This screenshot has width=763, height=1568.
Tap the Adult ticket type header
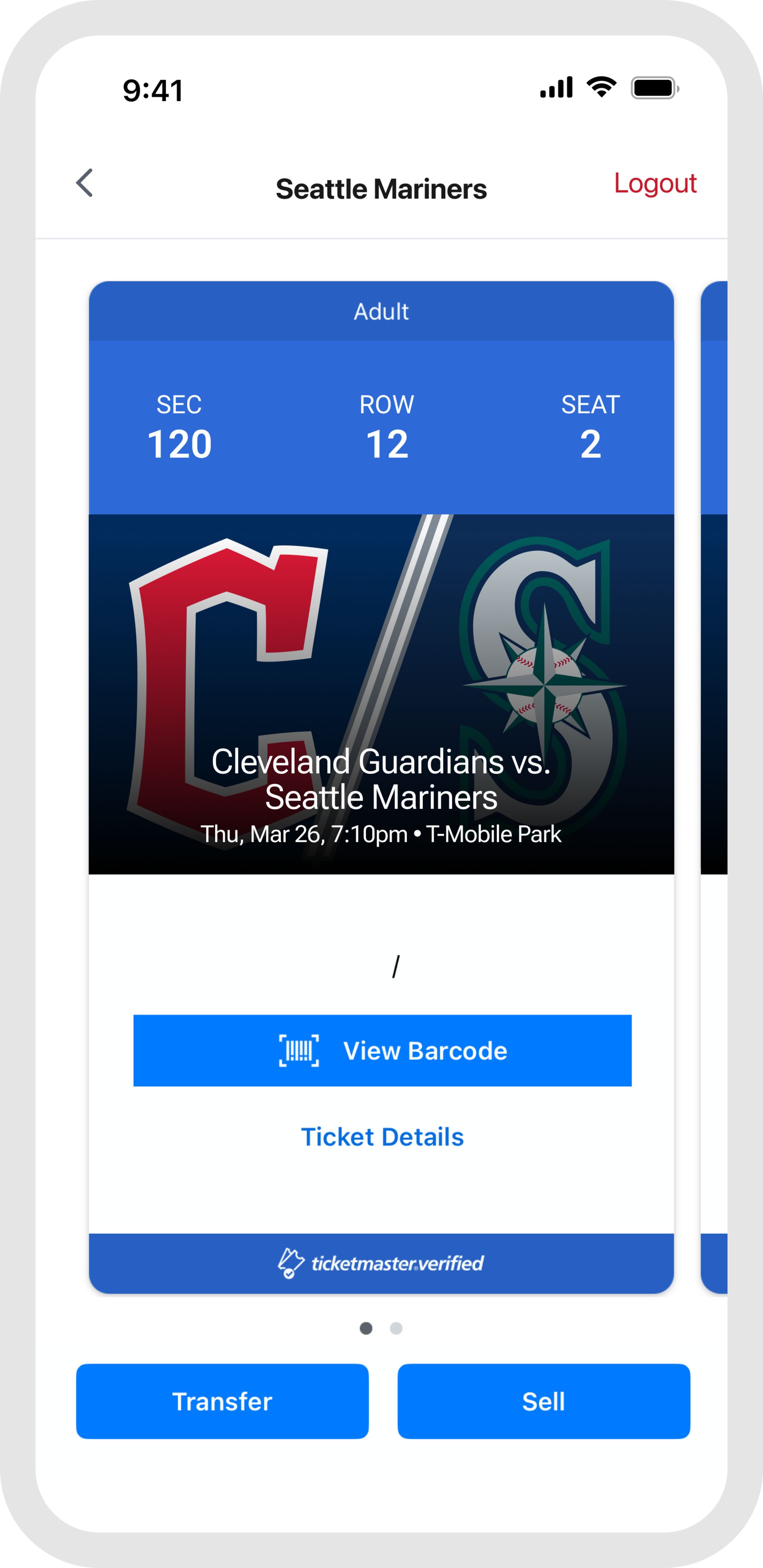click(x=382, y=311)
